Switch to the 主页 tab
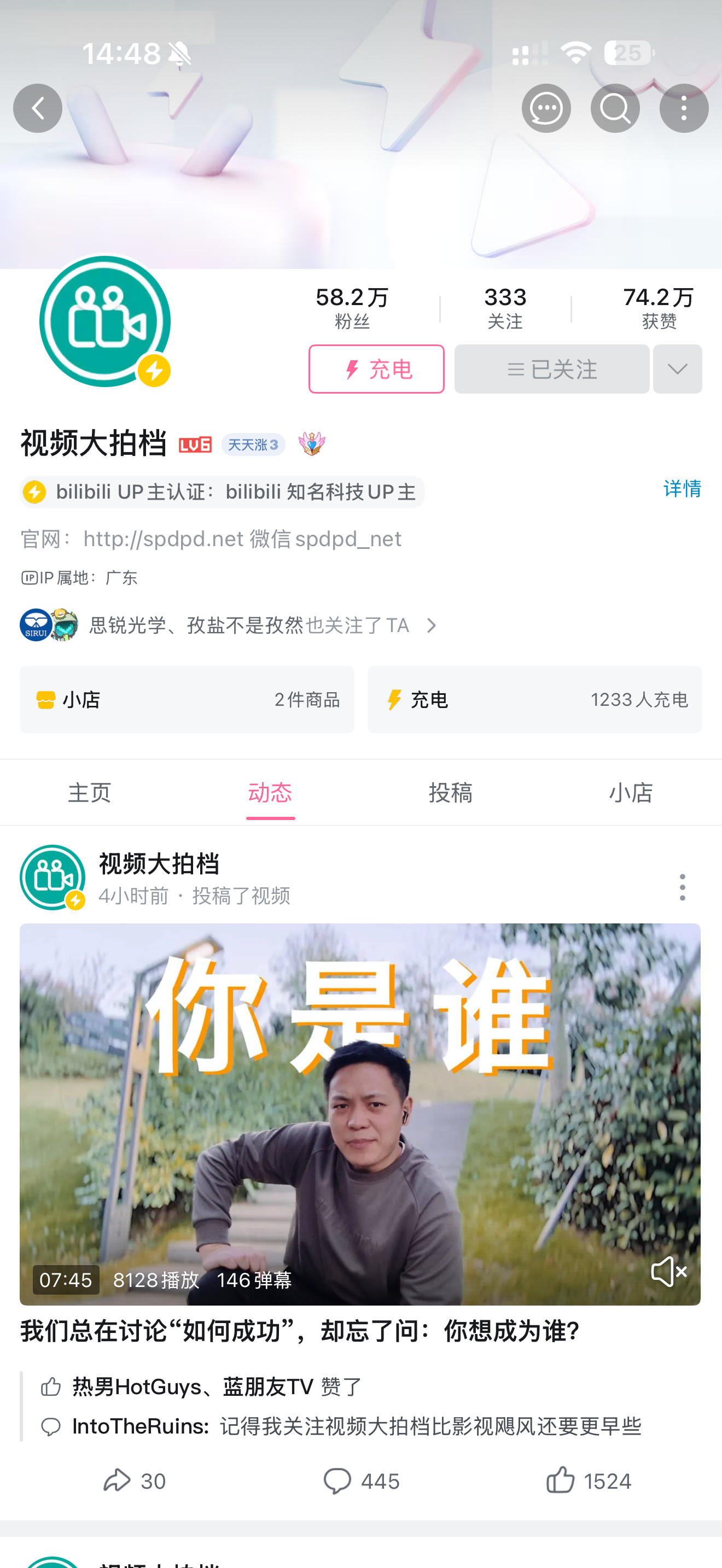The image size is (722, 1568). point(90,793)
